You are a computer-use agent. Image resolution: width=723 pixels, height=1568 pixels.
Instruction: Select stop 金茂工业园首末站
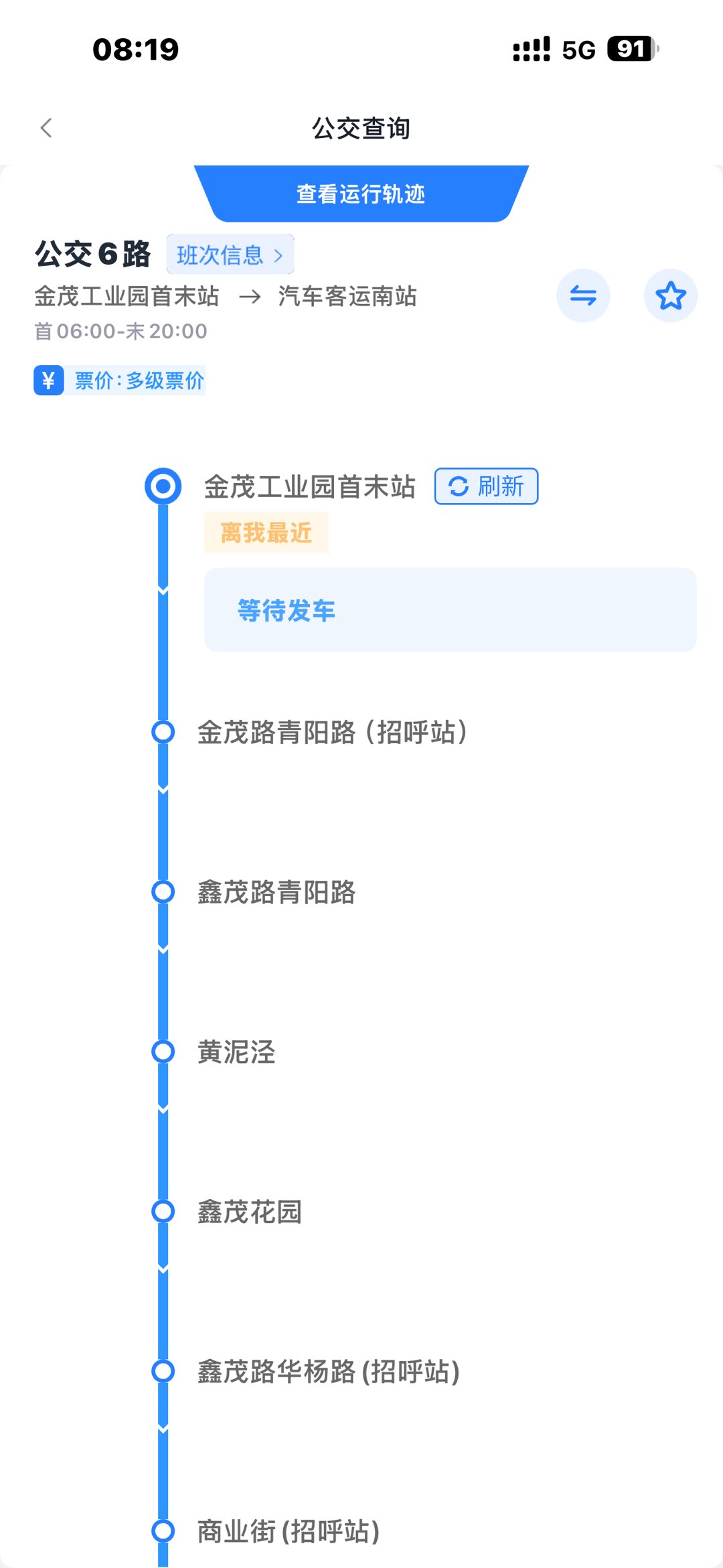309,487
